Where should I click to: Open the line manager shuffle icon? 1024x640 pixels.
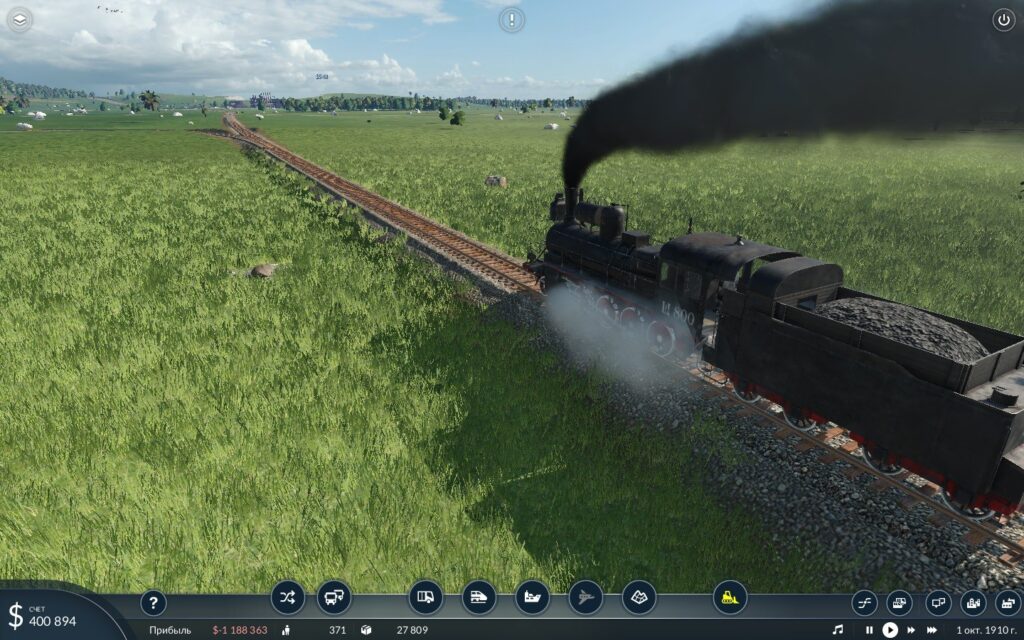coord(287,598)
